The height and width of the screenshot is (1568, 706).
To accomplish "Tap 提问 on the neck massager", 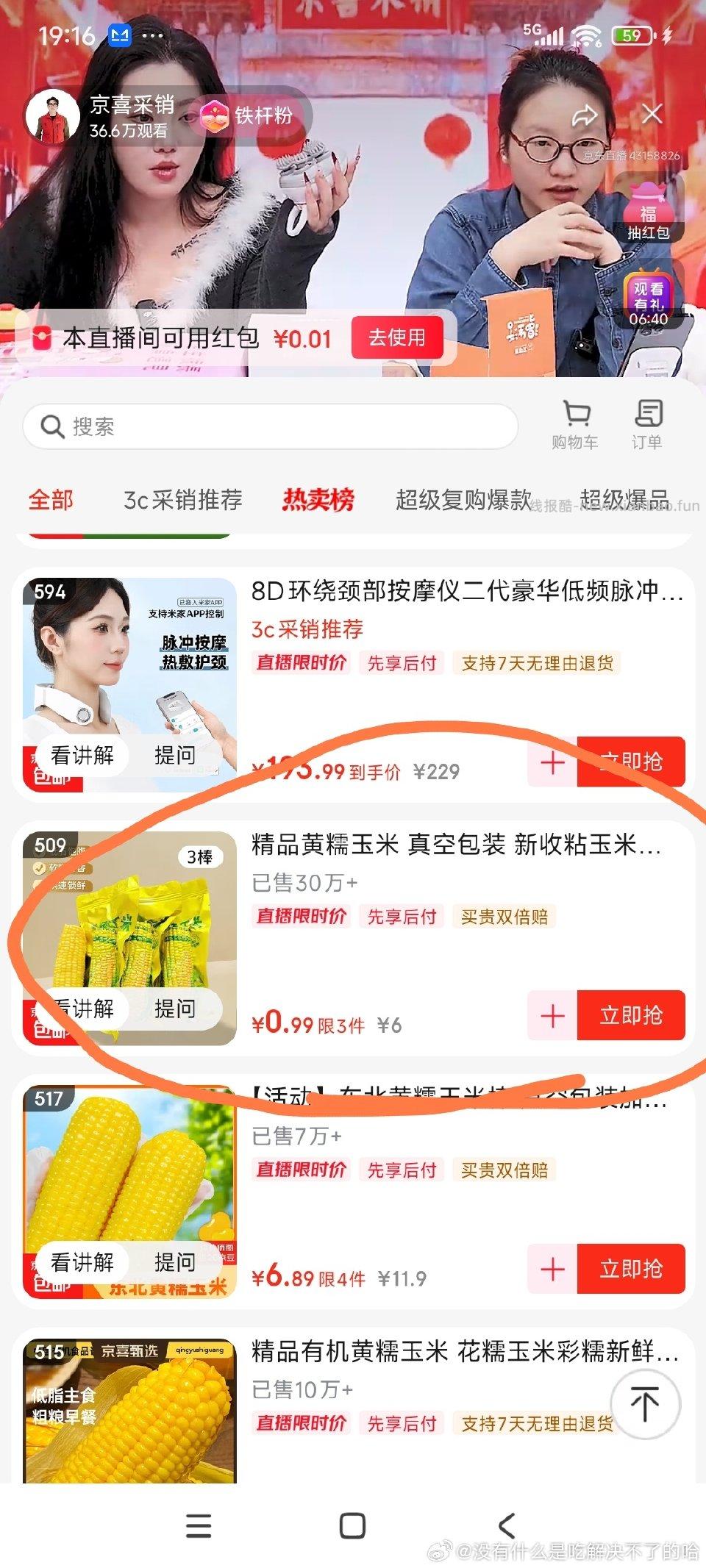I will pos(174,756).
